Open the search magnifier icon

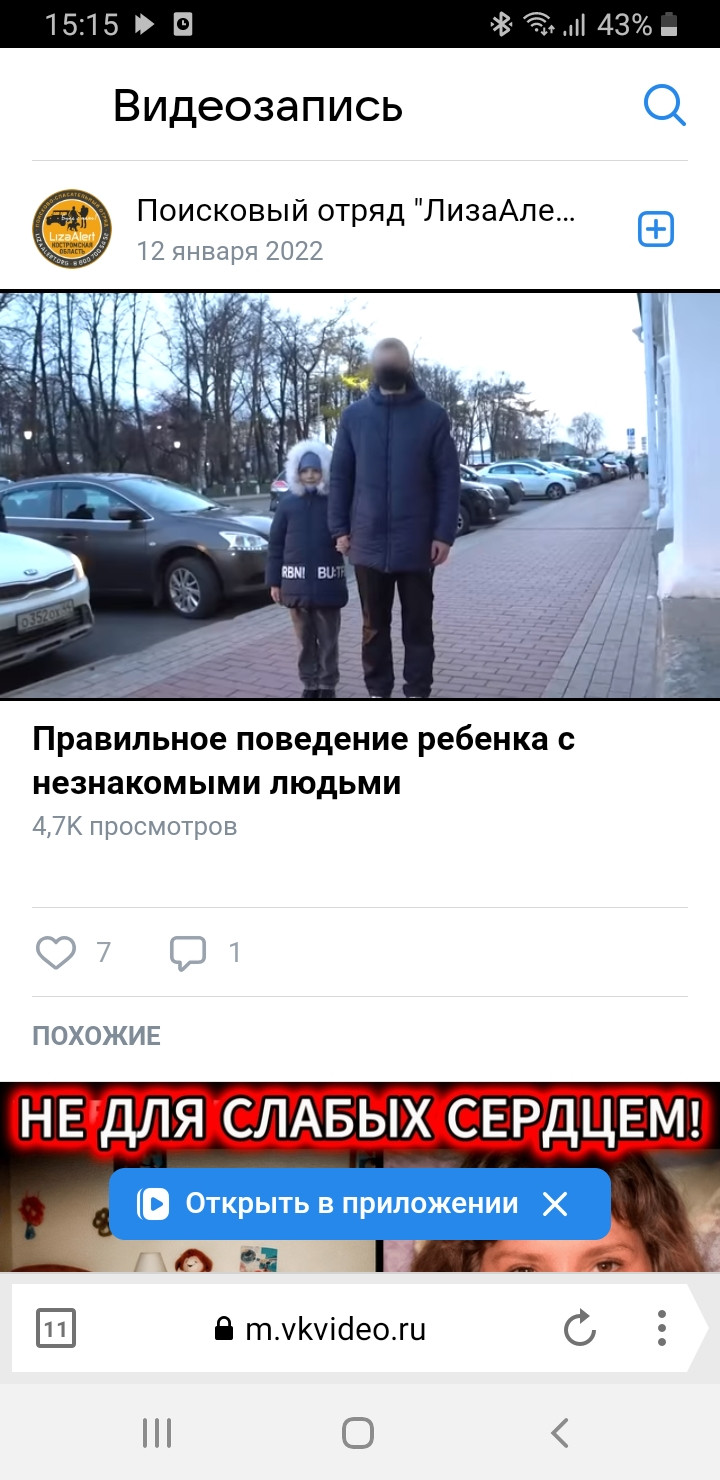pyautogui.click(x=664, y=105)
